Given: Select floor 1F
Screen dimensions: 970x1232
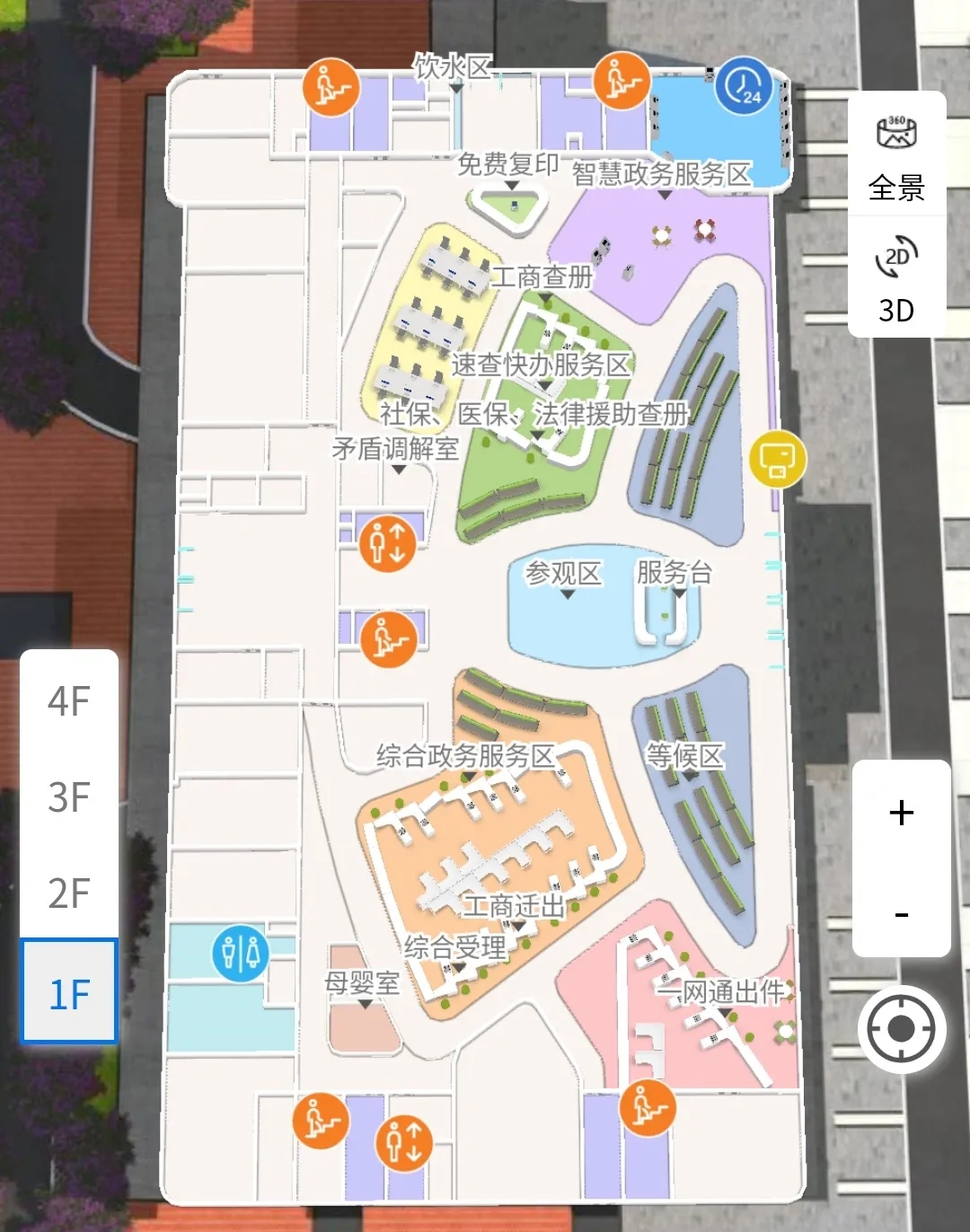Looking at the screenshot, I should [x=69, y=993].
